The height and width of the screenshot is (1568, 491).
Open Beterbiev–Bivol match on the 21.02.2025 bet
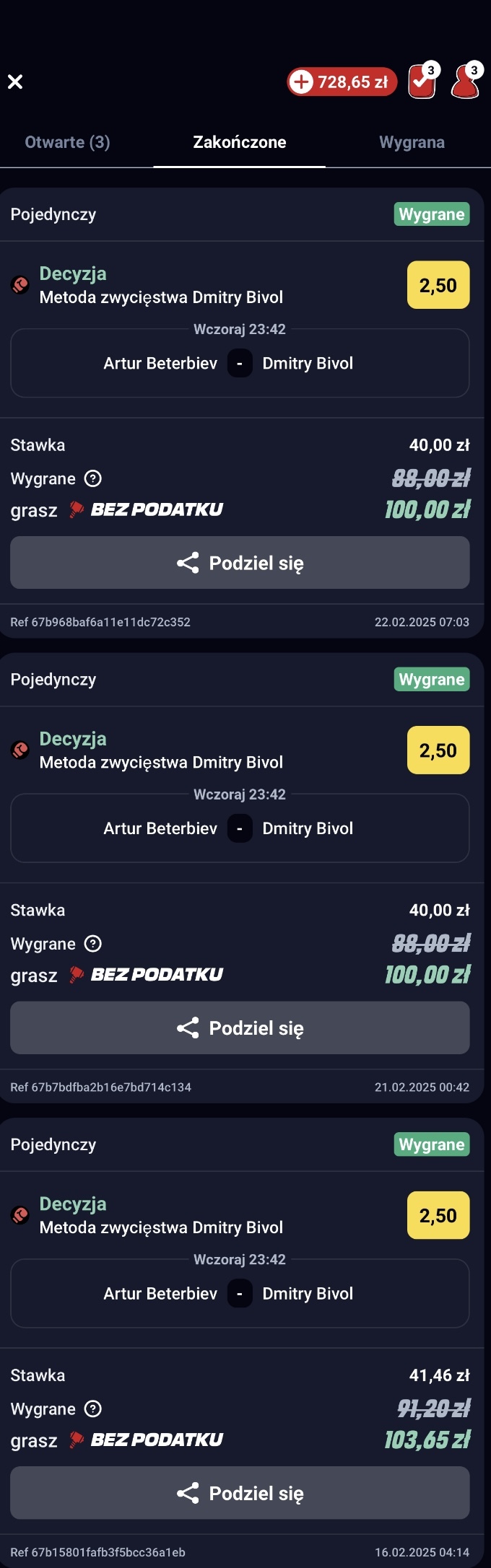pyautogui.click(x=240, y=828)
